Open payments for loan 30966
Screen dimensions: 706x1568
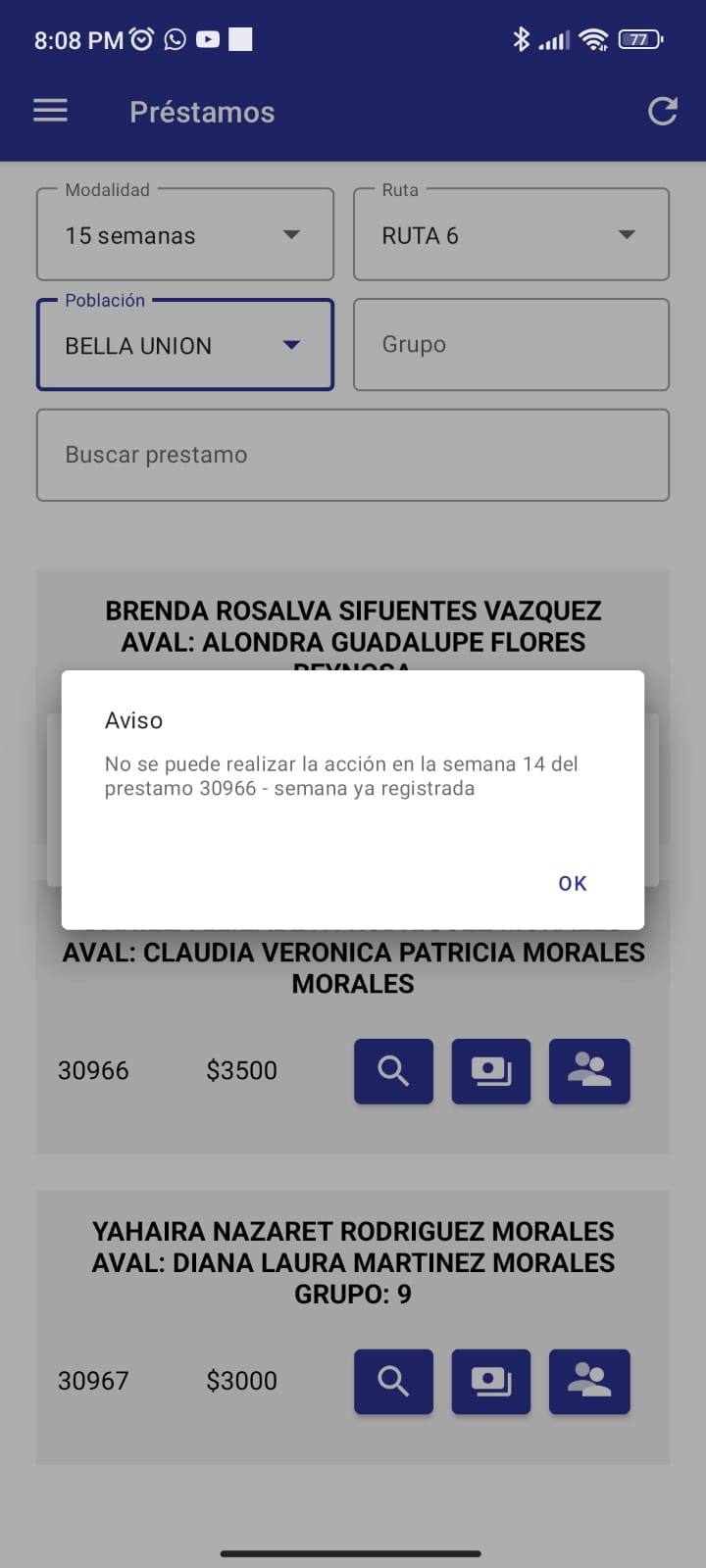coord(491,1071)
